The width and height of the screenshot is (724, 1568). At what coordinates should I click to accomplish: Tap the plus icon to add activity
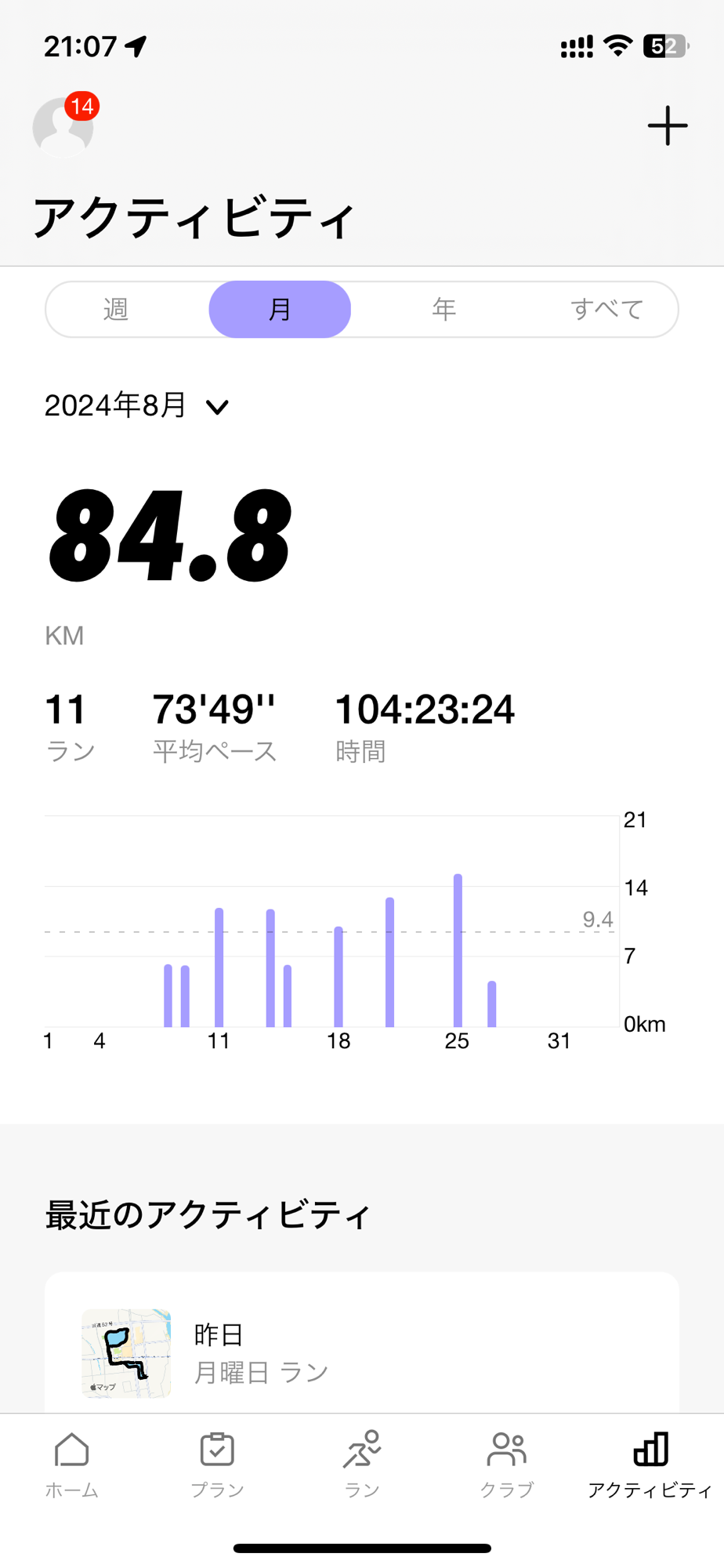tap(668, 125)
